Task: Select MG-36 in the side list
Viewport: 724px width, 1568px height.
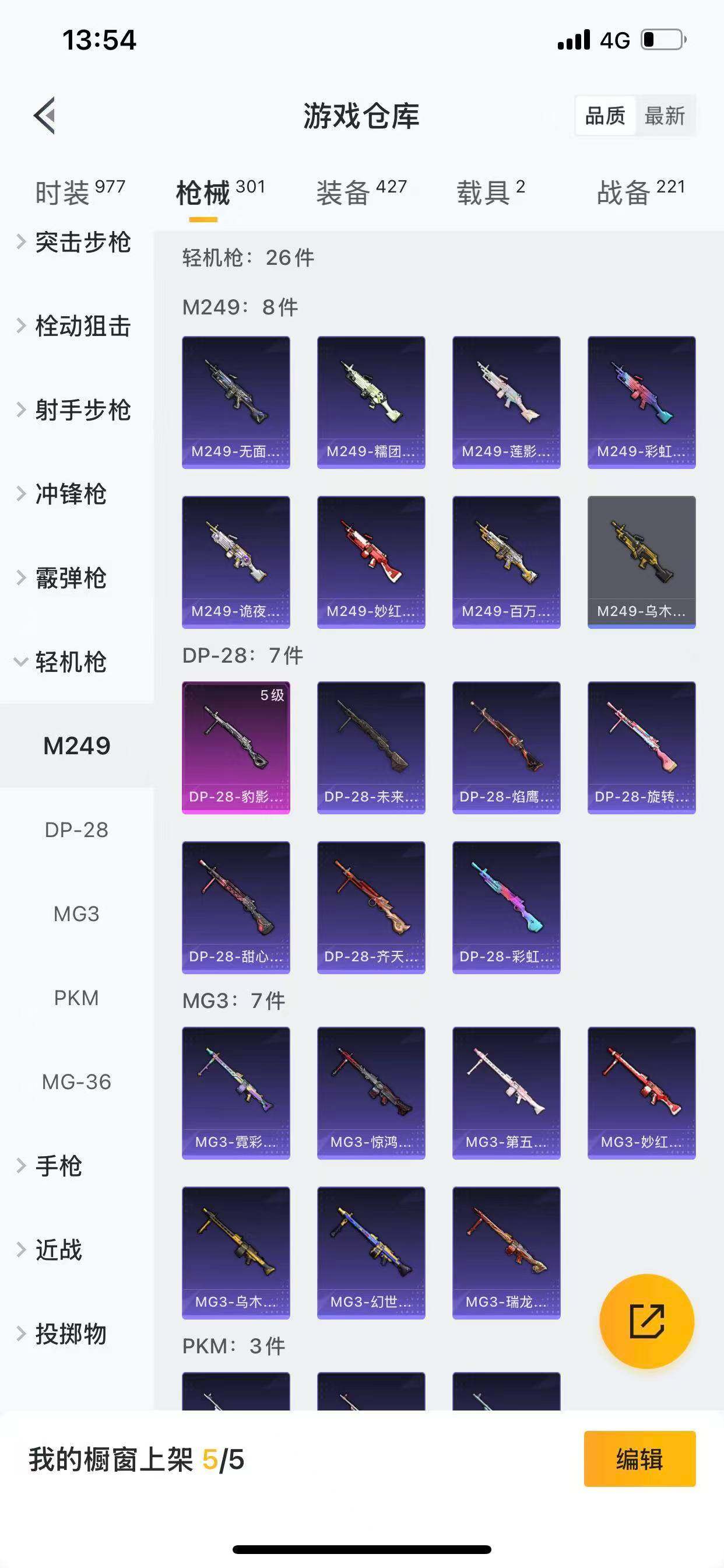Action: (x=76, y=1081)
